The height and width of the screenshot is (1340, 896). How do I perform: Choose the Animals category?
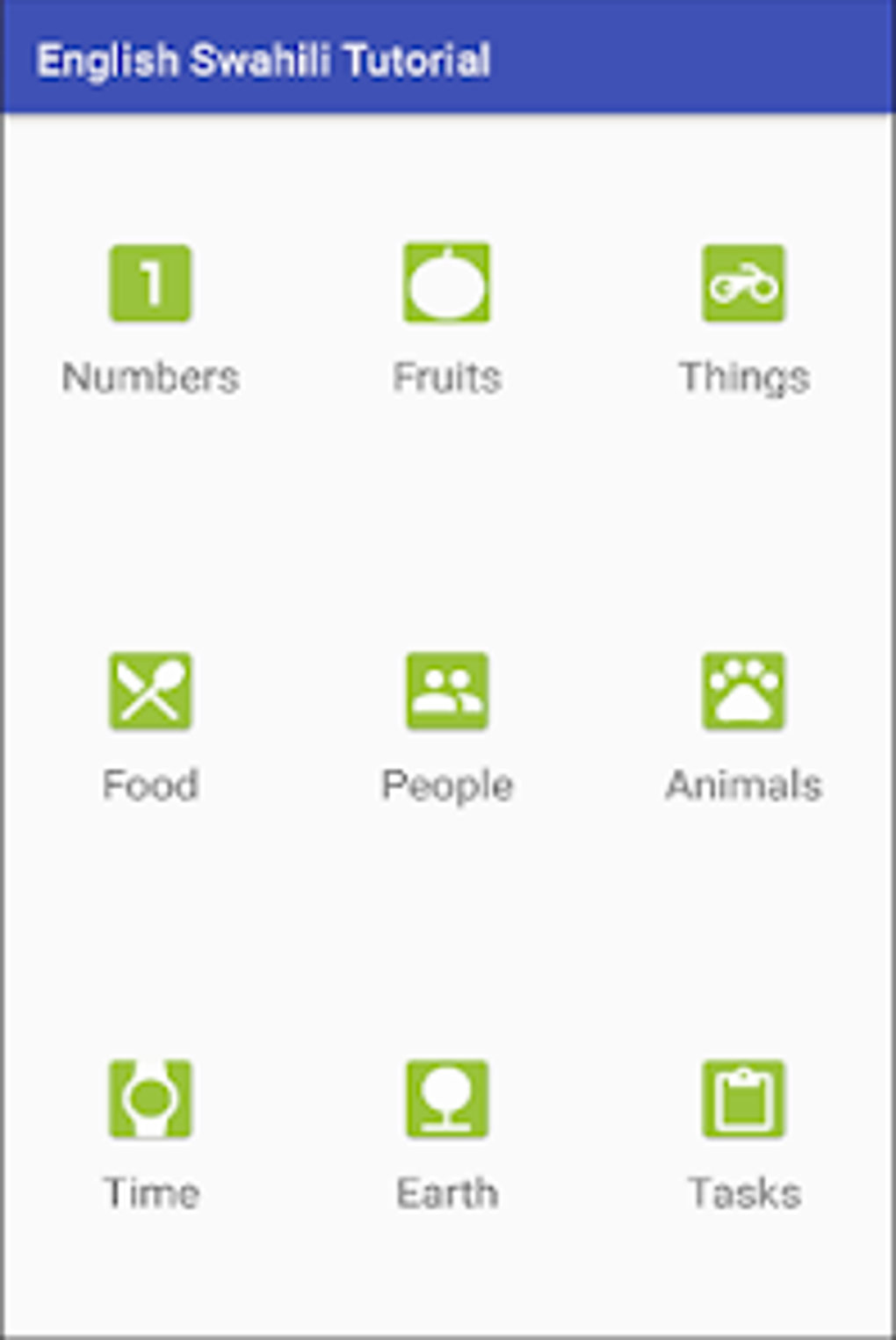point(743,692)
